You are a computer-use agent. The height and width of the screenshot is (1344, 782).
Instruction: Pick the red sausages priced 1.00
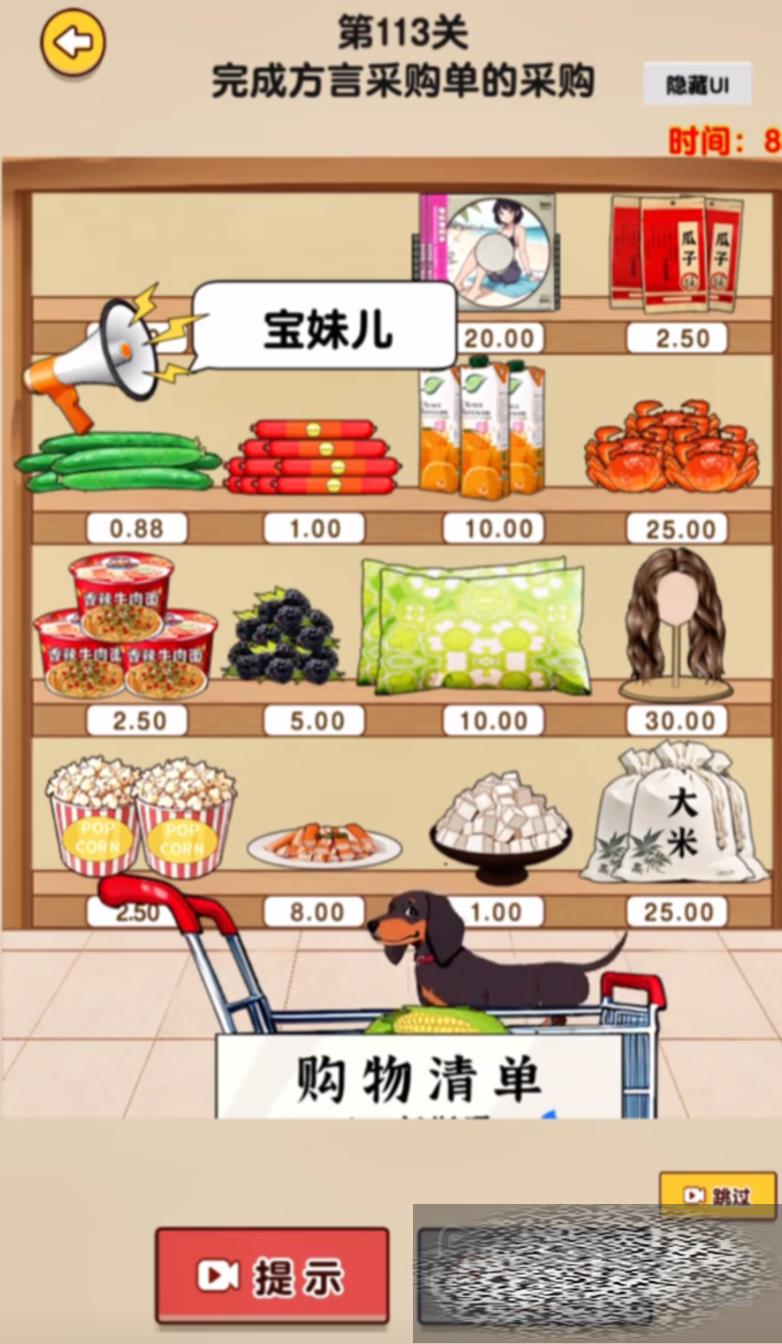(x=313, y=458)
